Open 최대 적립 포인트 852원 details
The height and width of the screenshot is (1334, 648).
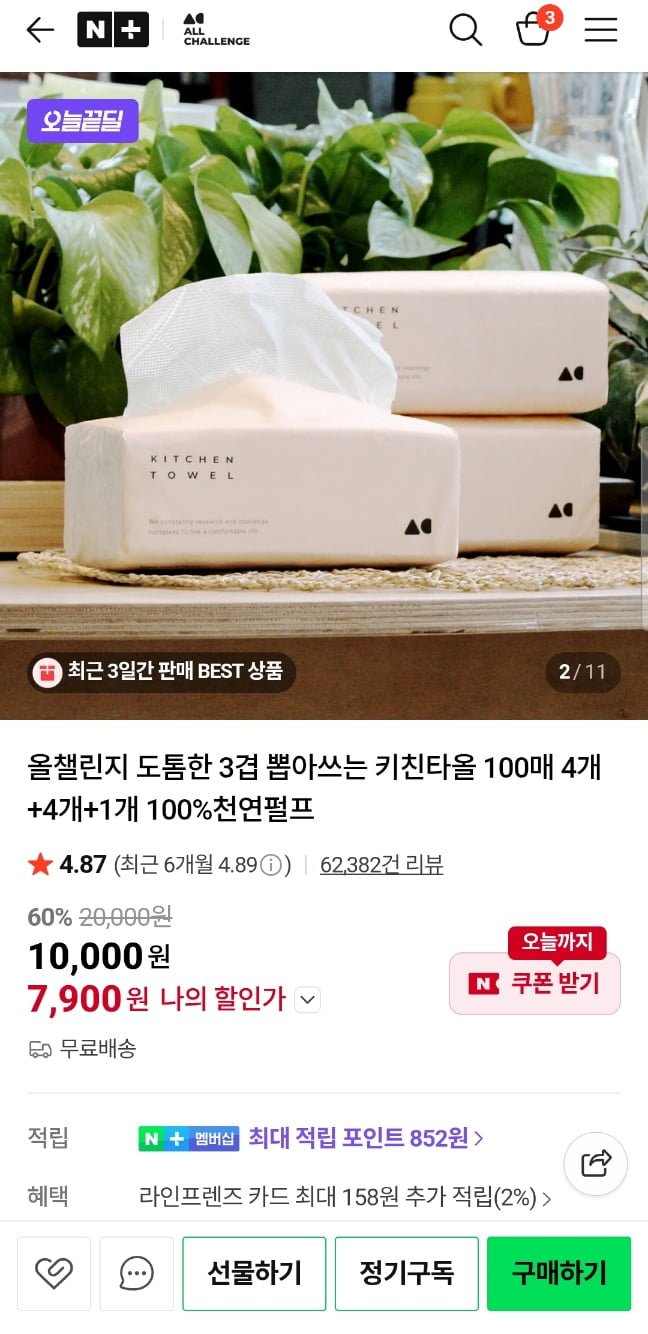tap(365, 1138)
